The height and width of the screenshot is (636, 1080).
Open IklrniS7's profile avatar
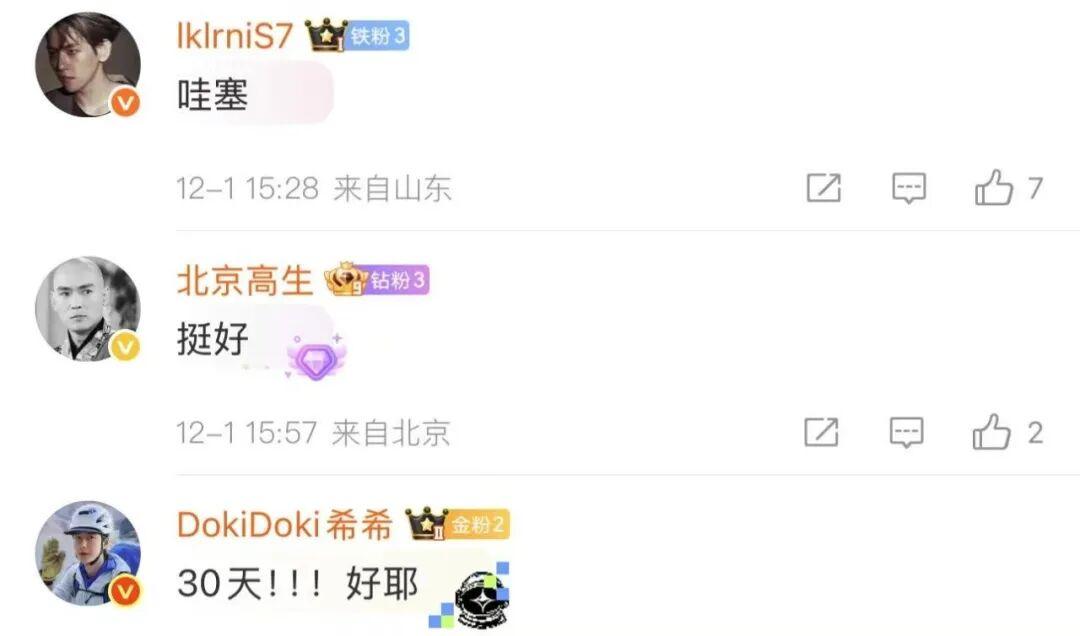88,65
